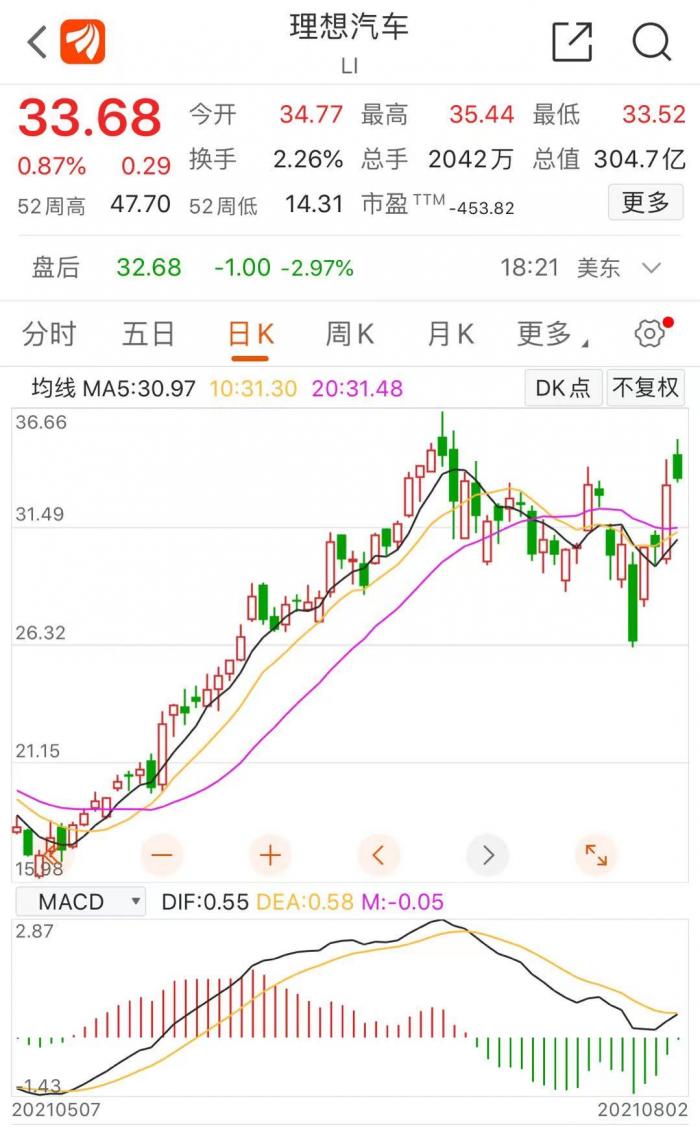This screenshot has height=1136, width=700.
Task: Switch to the 分时 chart tab
Action: [x=49, y=334]
